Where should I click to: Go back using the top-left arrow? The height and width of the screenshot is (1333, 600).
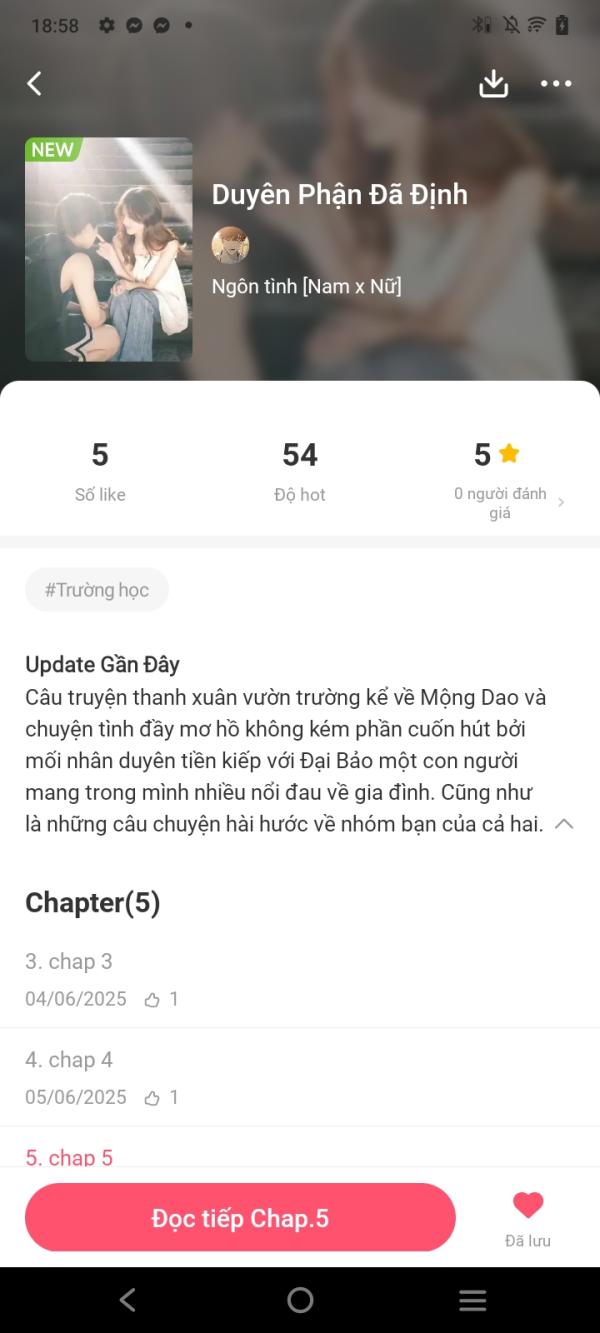click(x=35, y=84)
